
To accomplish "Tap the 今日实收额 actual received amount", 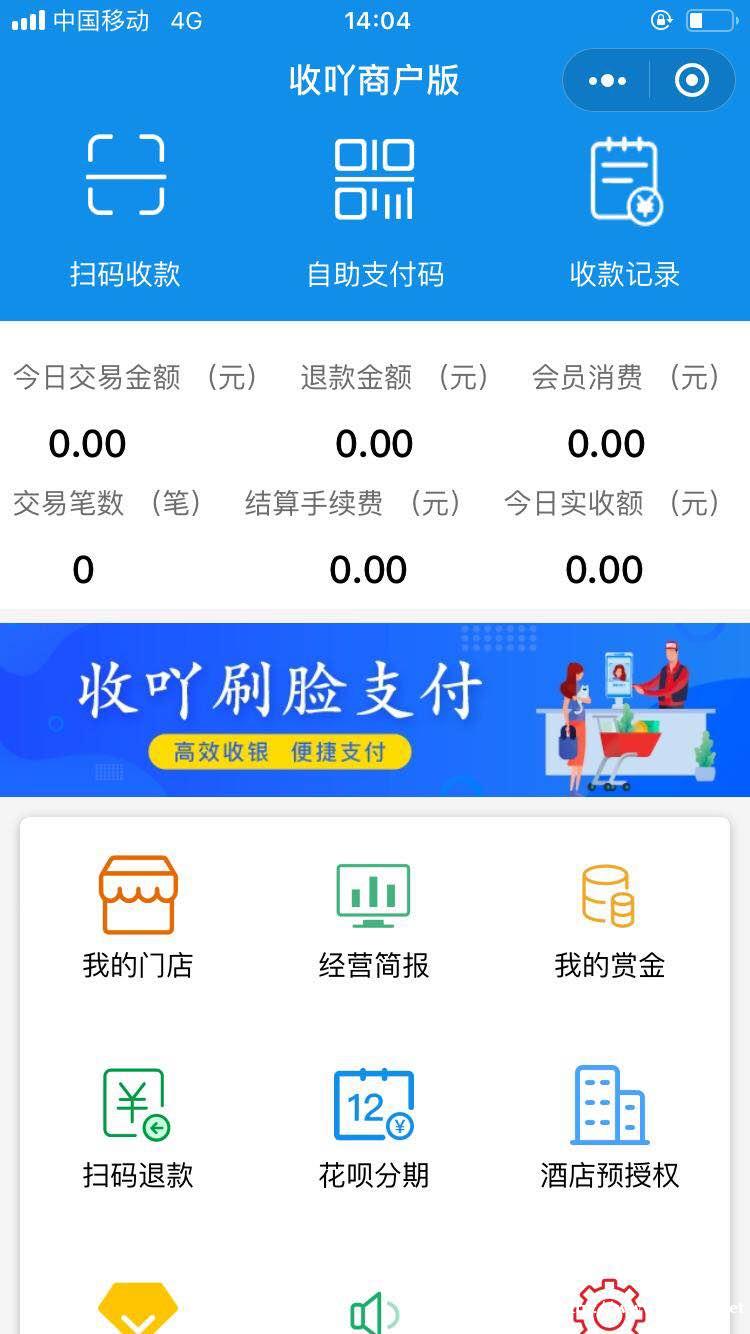I will coord(607,568).
